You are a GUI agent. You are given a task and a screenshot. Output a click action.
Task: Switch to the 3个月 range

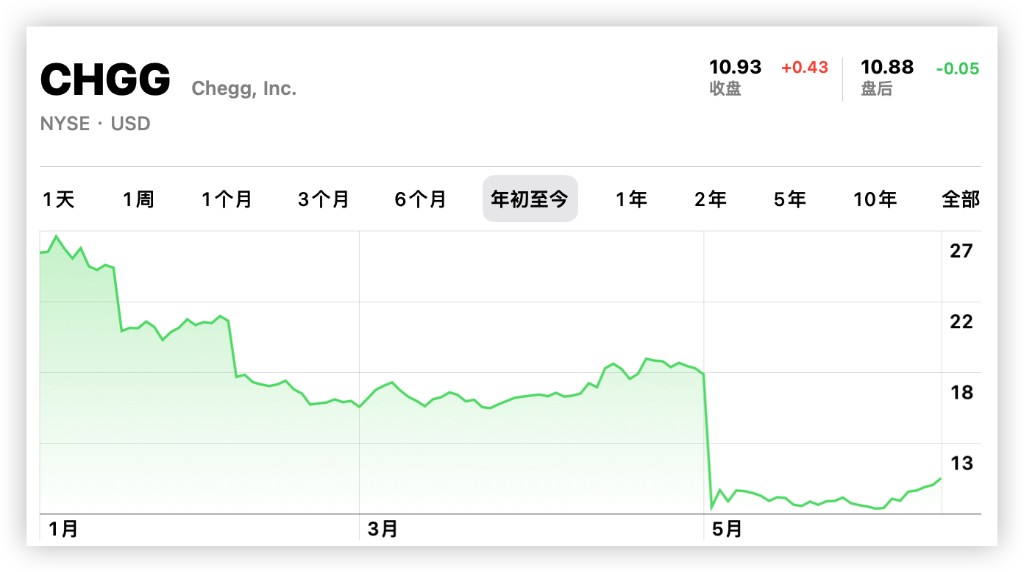(324, 199)
